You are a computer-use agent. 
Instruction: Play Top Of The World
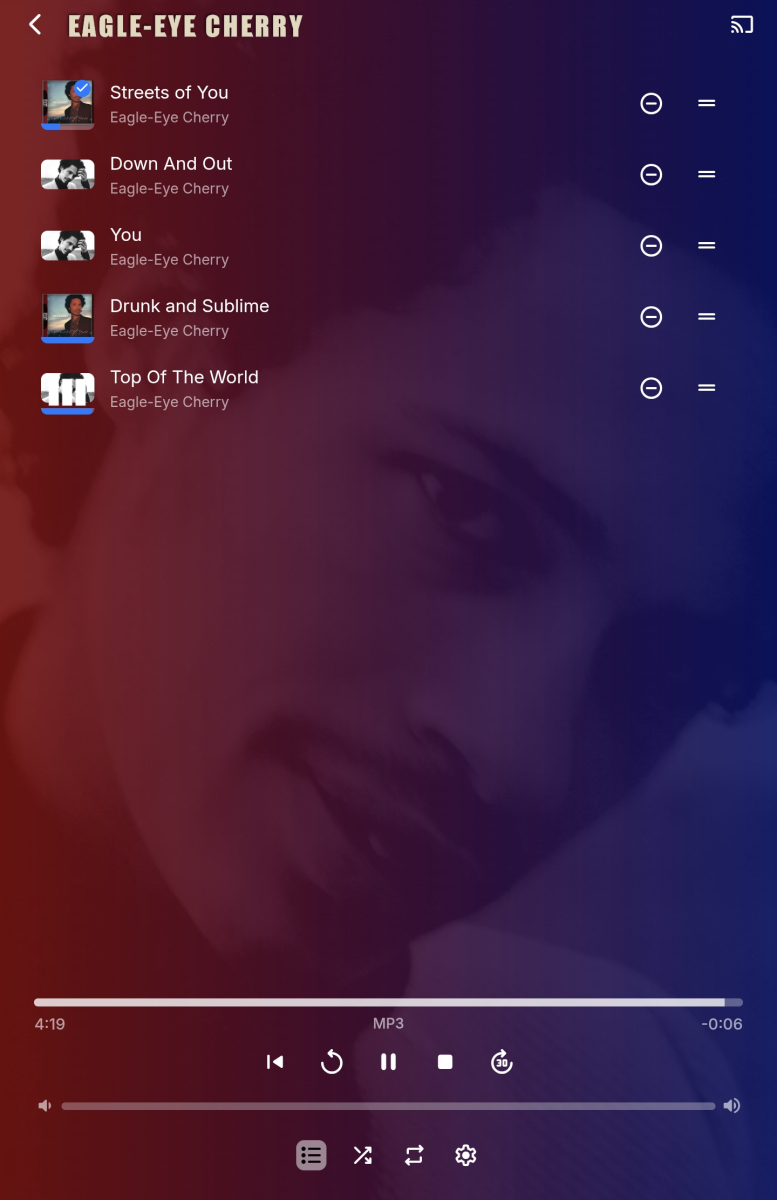184,377
